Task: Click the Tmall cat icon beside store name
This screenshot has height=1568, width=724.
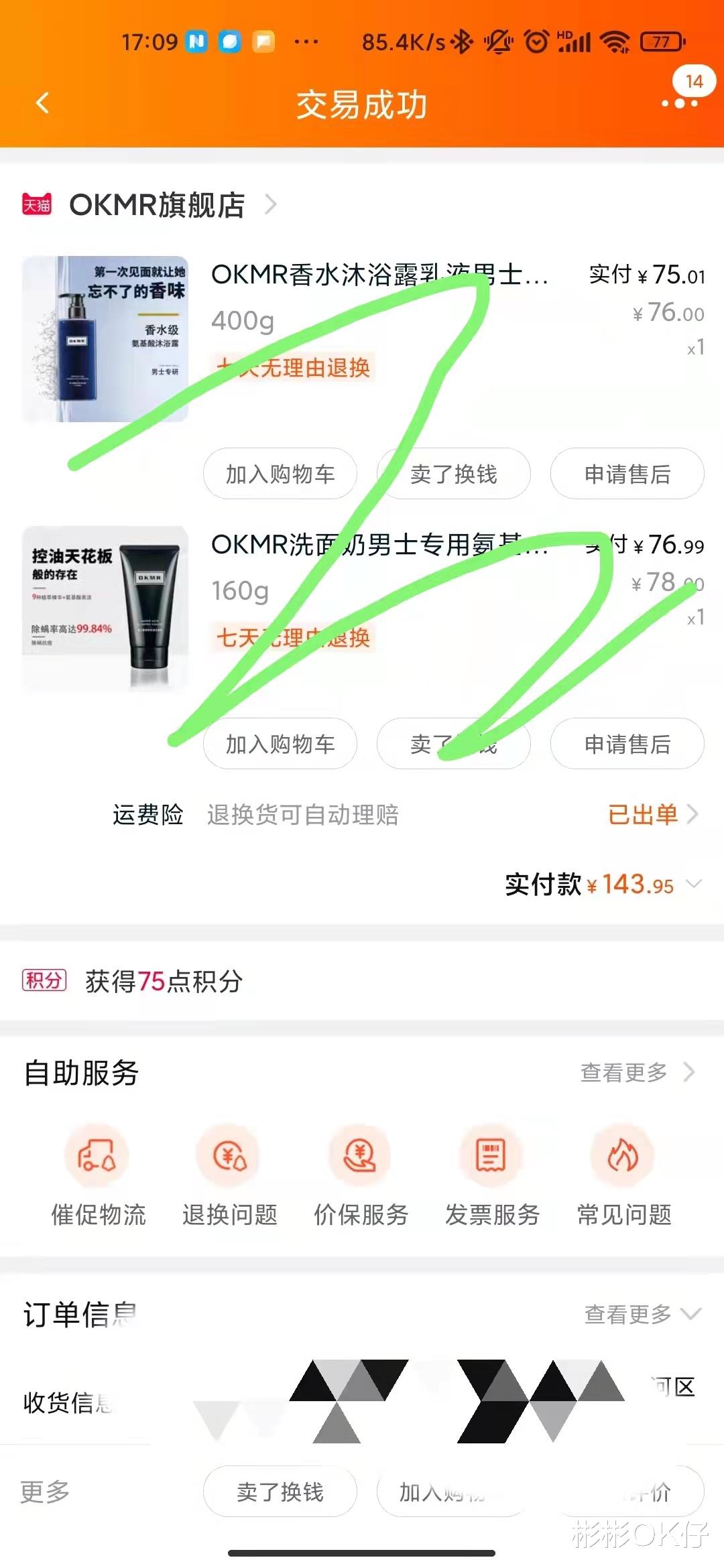Action: pos(39,206)
